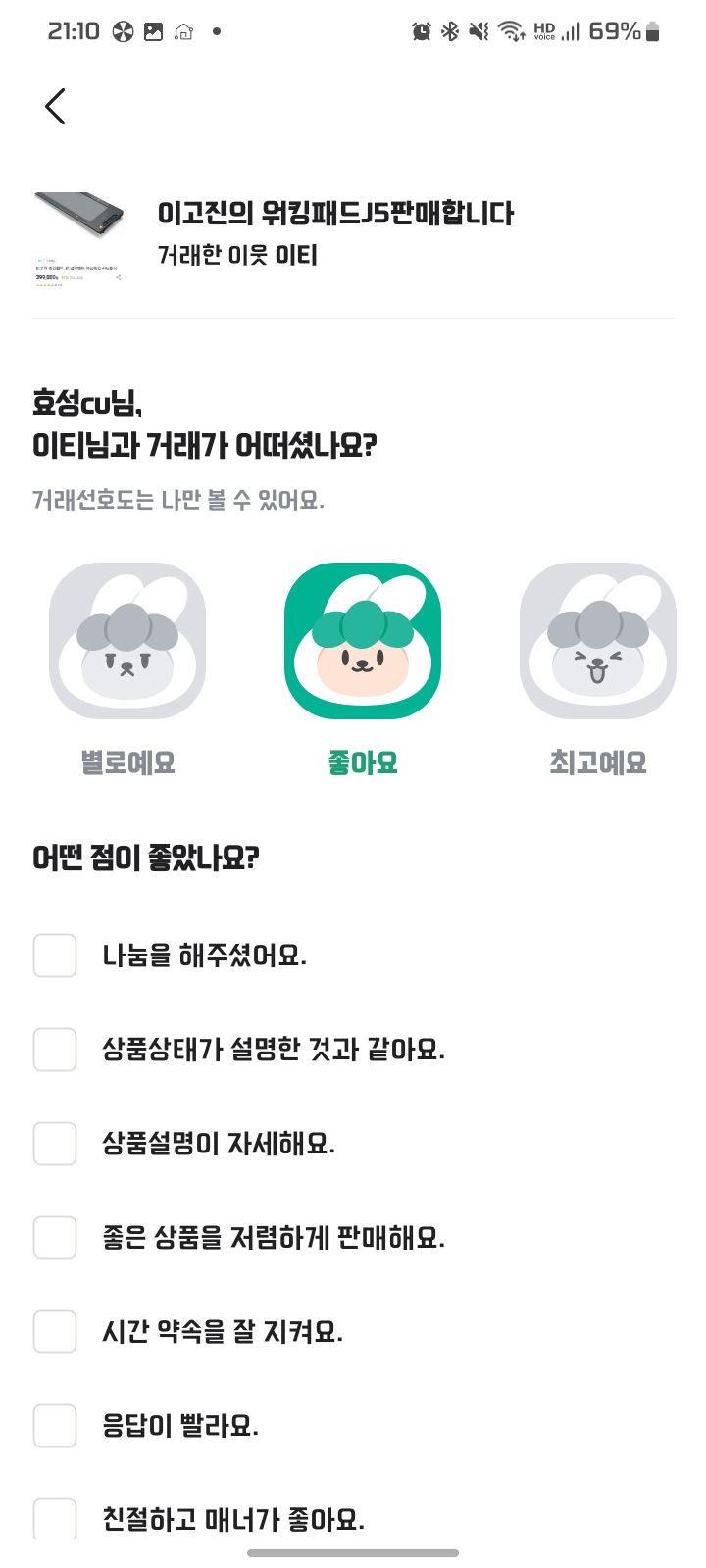
Task: Select 시간 약속을 잘 지켜요
Action: (x=55, y=1332)
